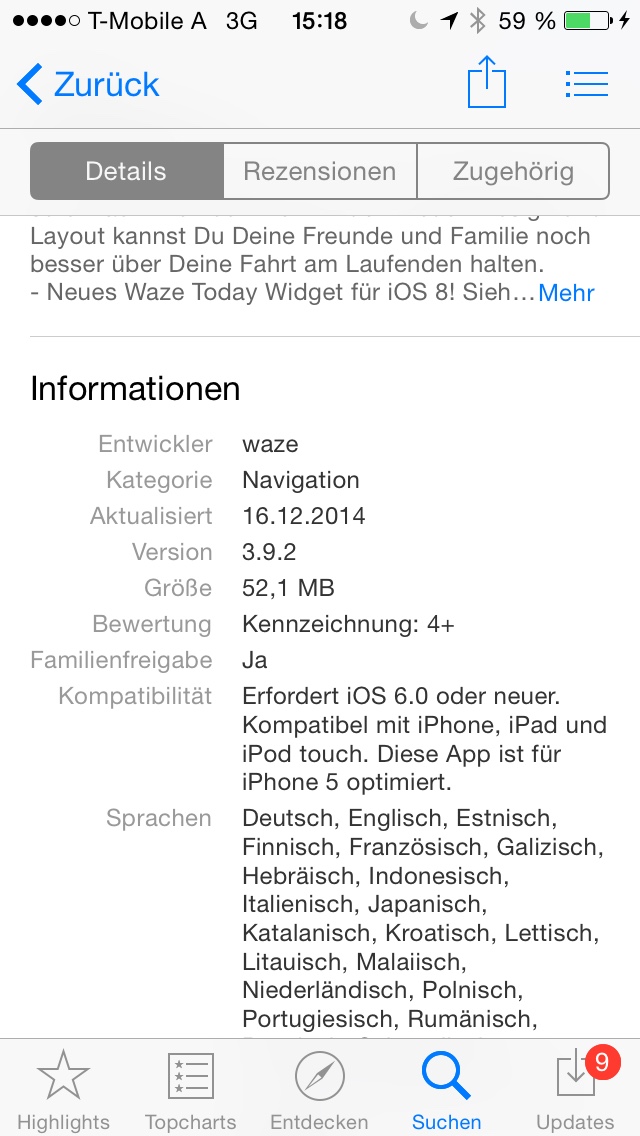Viewport: 640px width, 1136px height.
Task: Select the Details segment
Action: pos(126,171)
